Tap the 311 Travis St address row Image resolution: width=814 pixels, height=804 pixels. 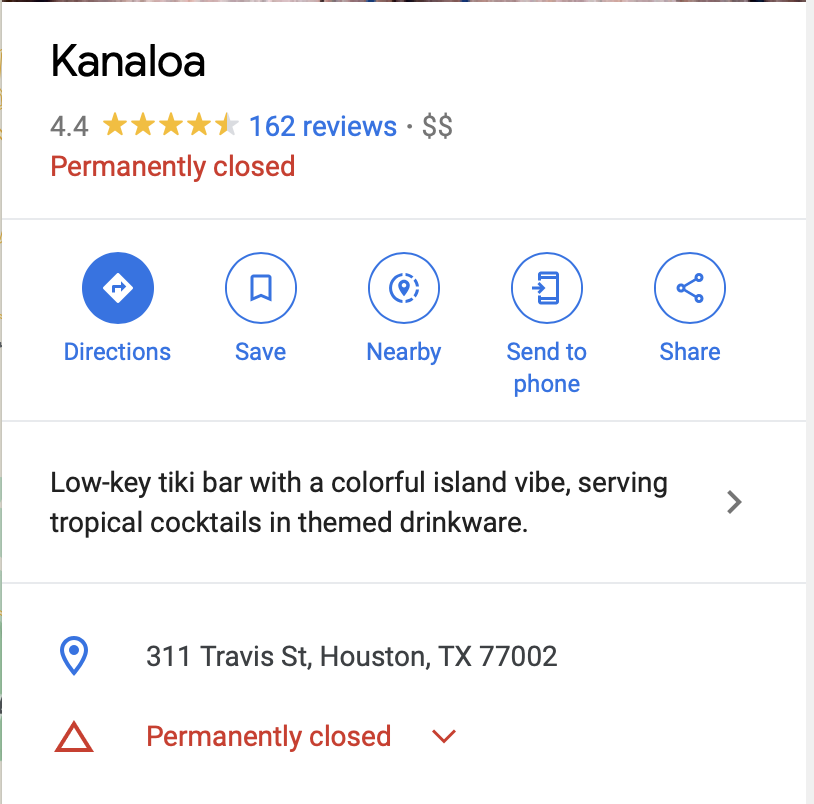pos(351,657)
